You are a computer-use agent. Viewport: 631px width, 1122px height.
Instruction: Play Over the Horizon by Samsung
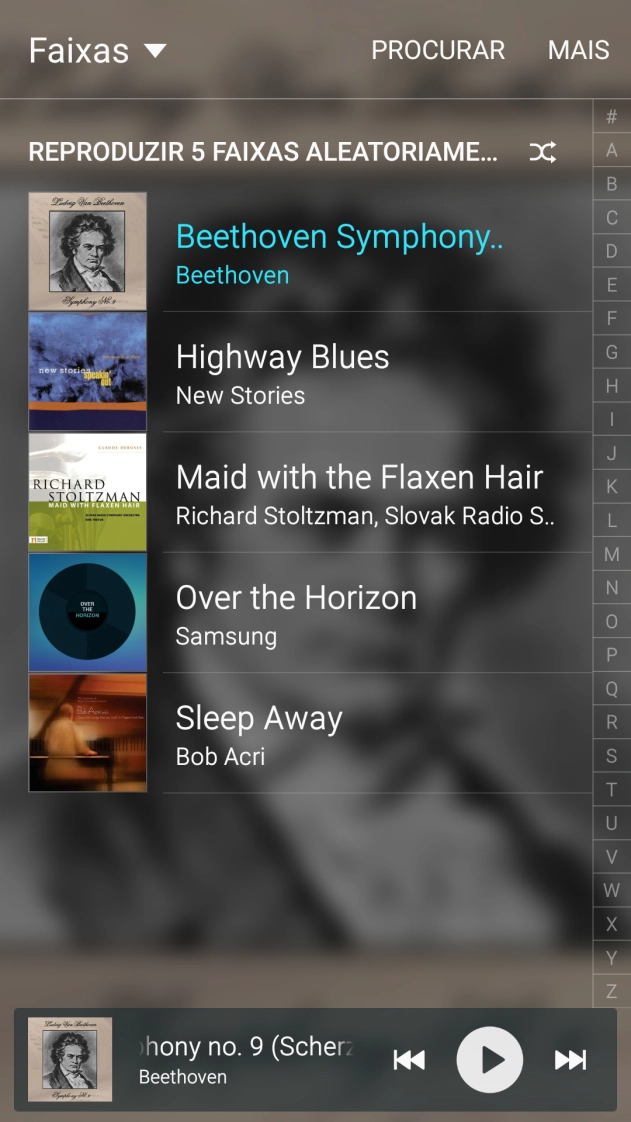(x=340, y=613)
